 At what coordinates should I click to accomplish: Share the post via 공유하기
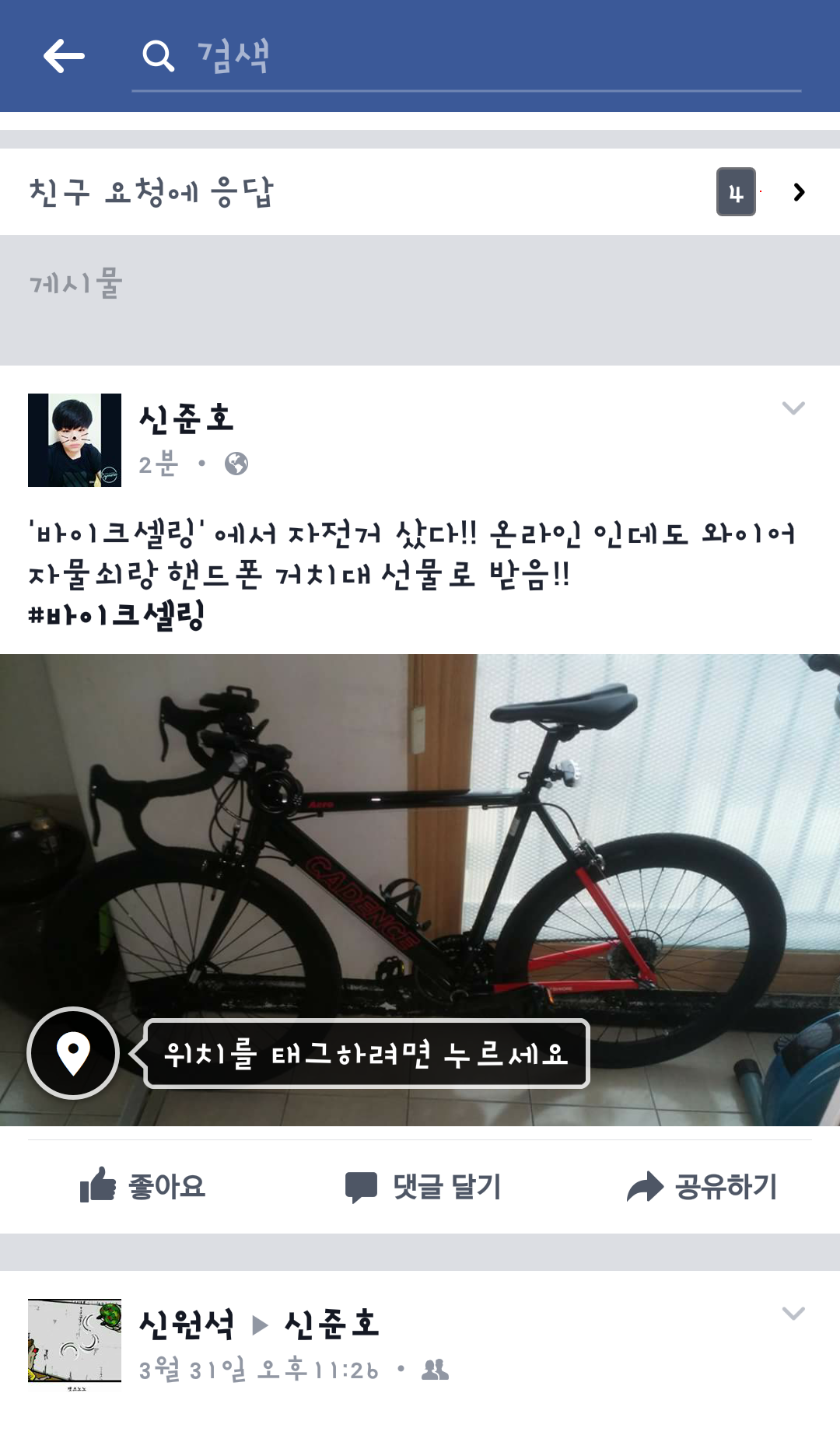(x=702, y=1187)
